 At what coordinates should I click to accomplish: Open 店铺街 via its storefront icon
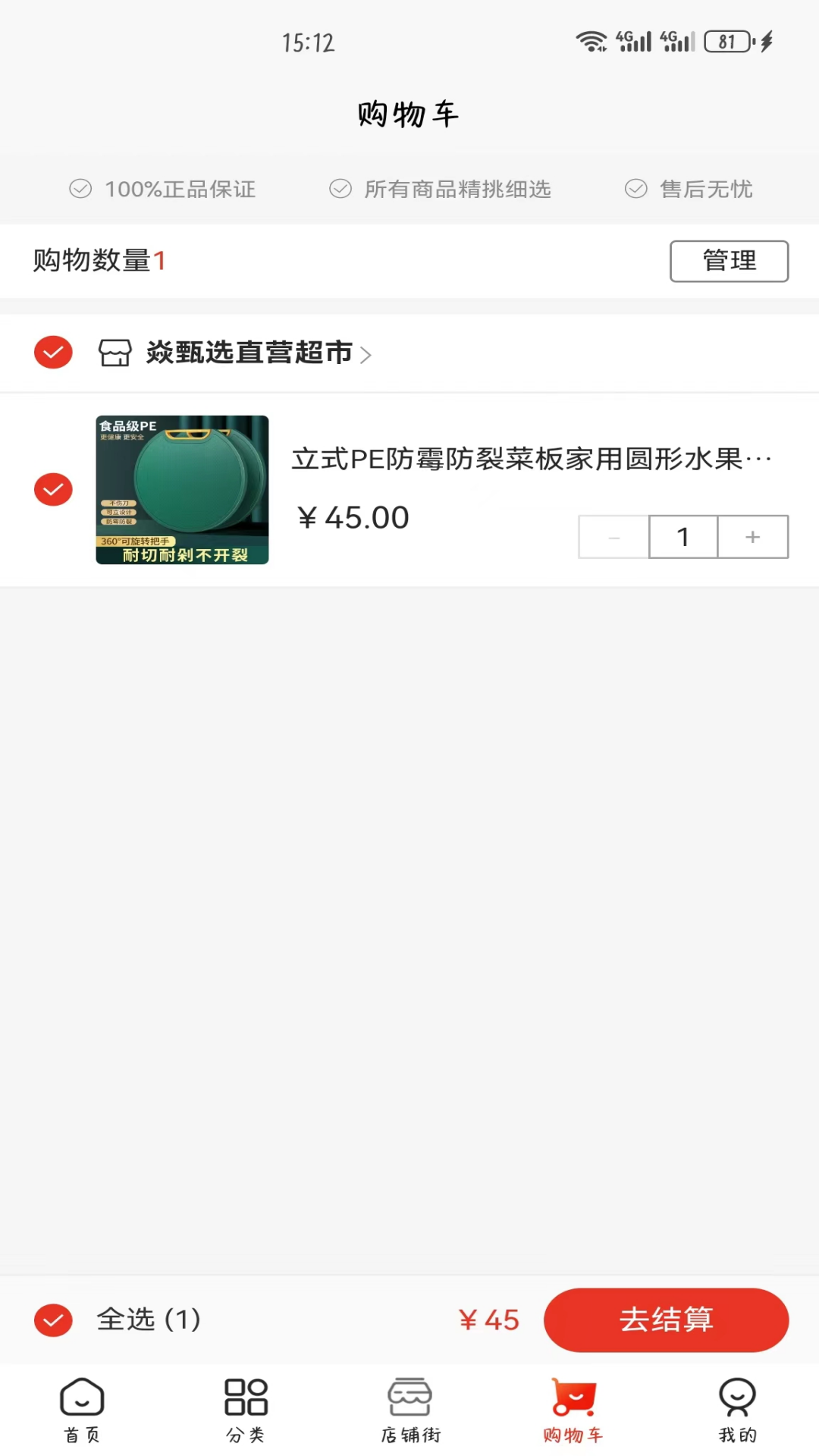[409, 1399]
